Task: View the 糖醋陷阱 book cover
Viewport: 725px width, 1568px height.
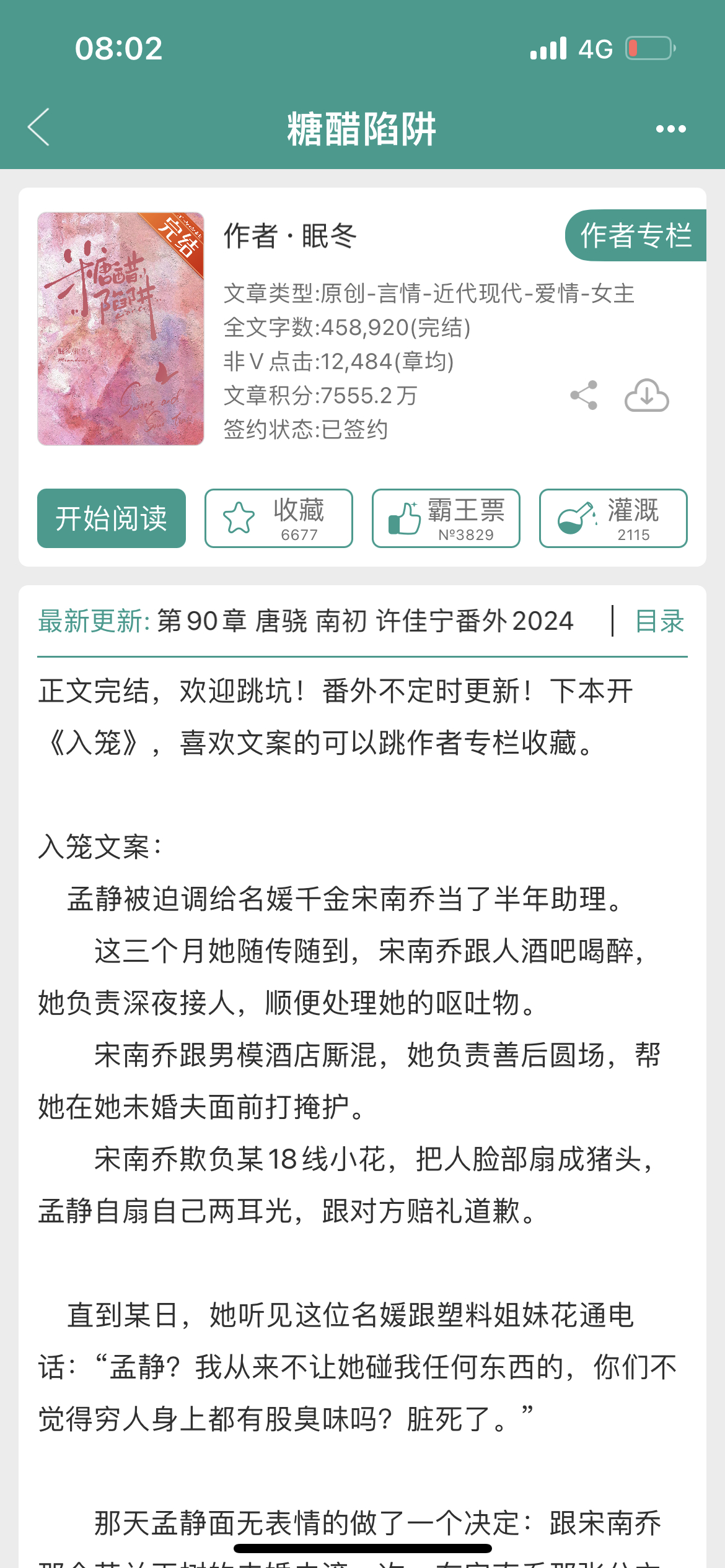Action: [x=121, y=329]
